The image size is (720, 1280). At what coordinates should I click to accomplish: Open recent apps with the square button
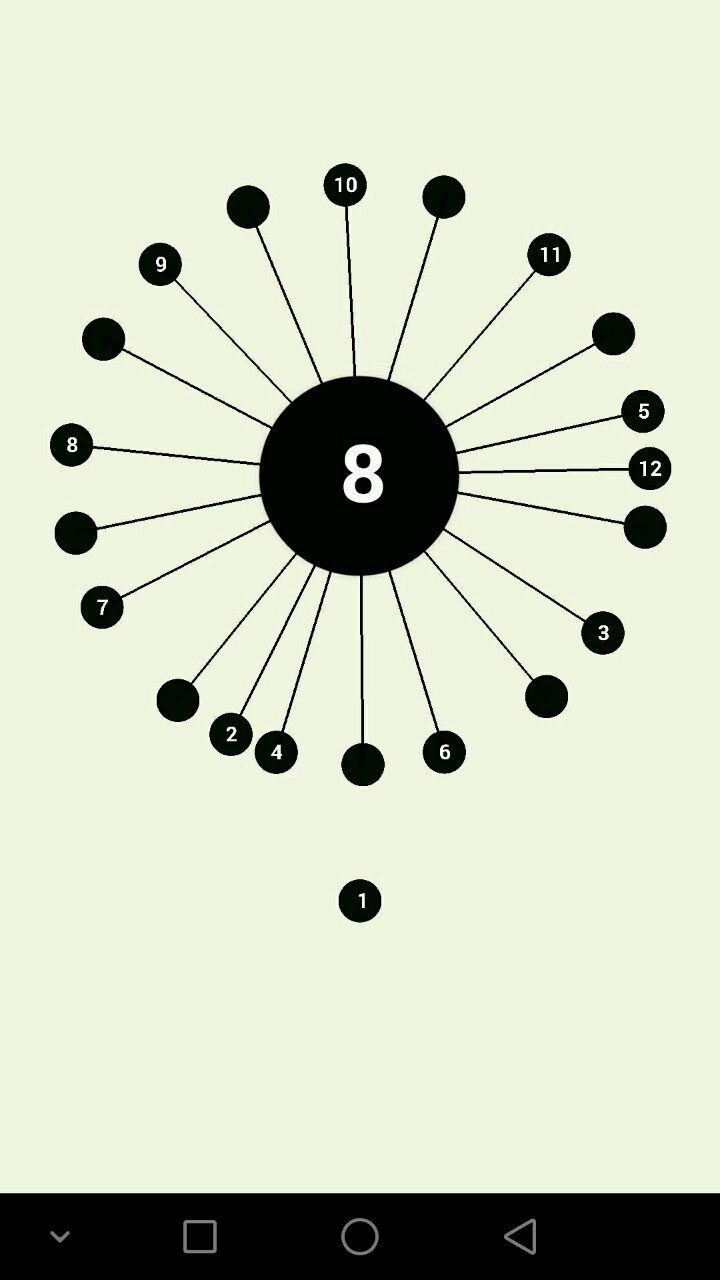(x=200, y=1237)
